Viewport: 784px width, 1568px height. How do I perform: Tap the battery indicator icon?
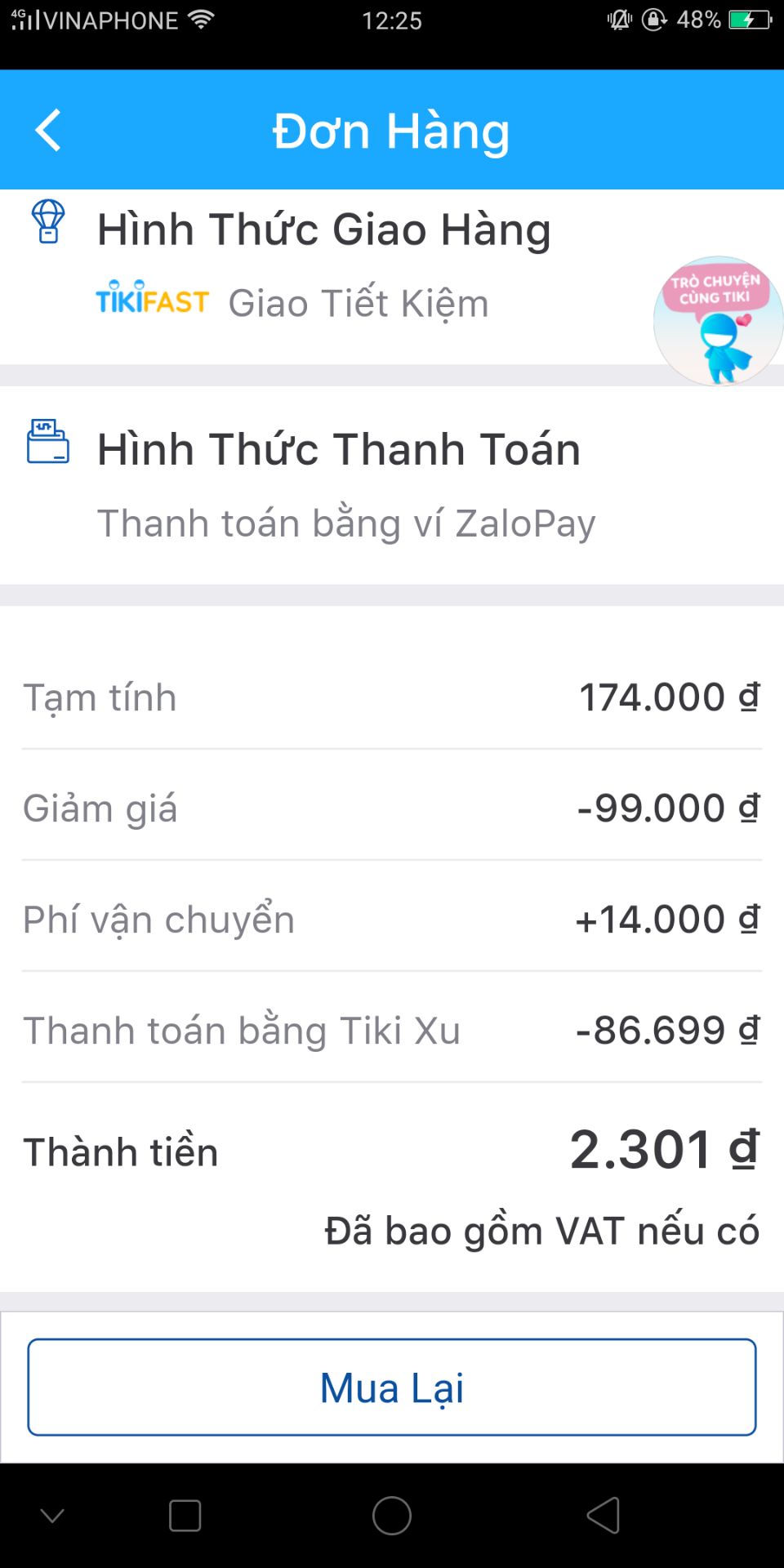pos(750,18)
